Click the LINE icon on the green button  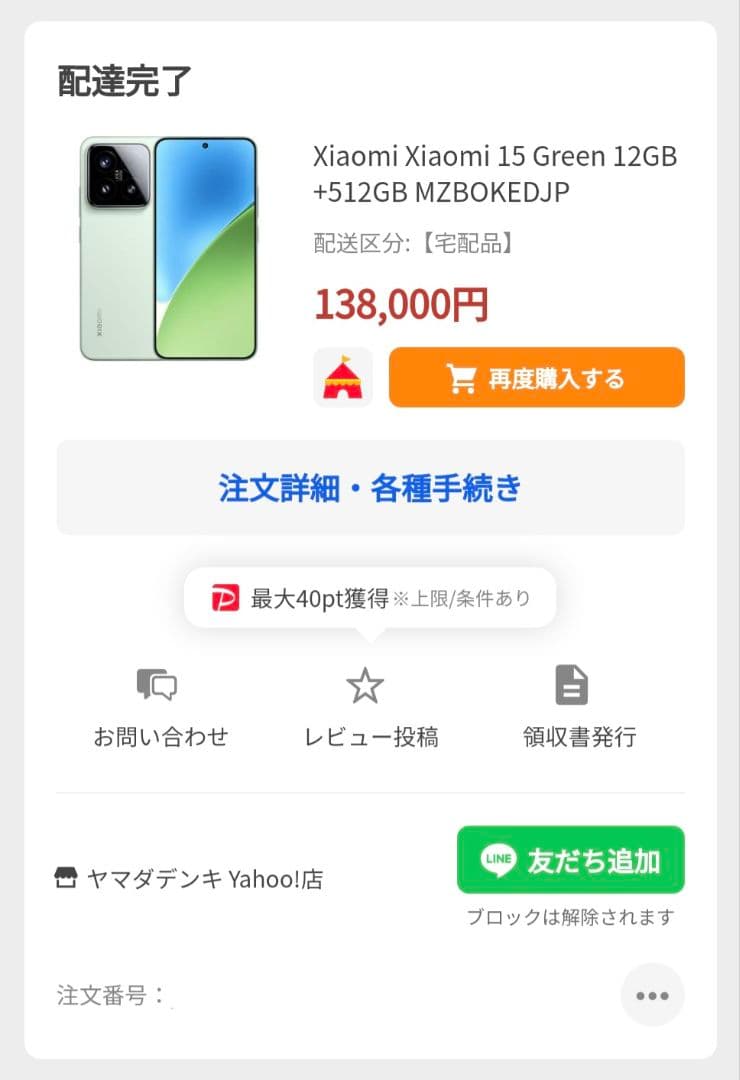tap(496, 860)
